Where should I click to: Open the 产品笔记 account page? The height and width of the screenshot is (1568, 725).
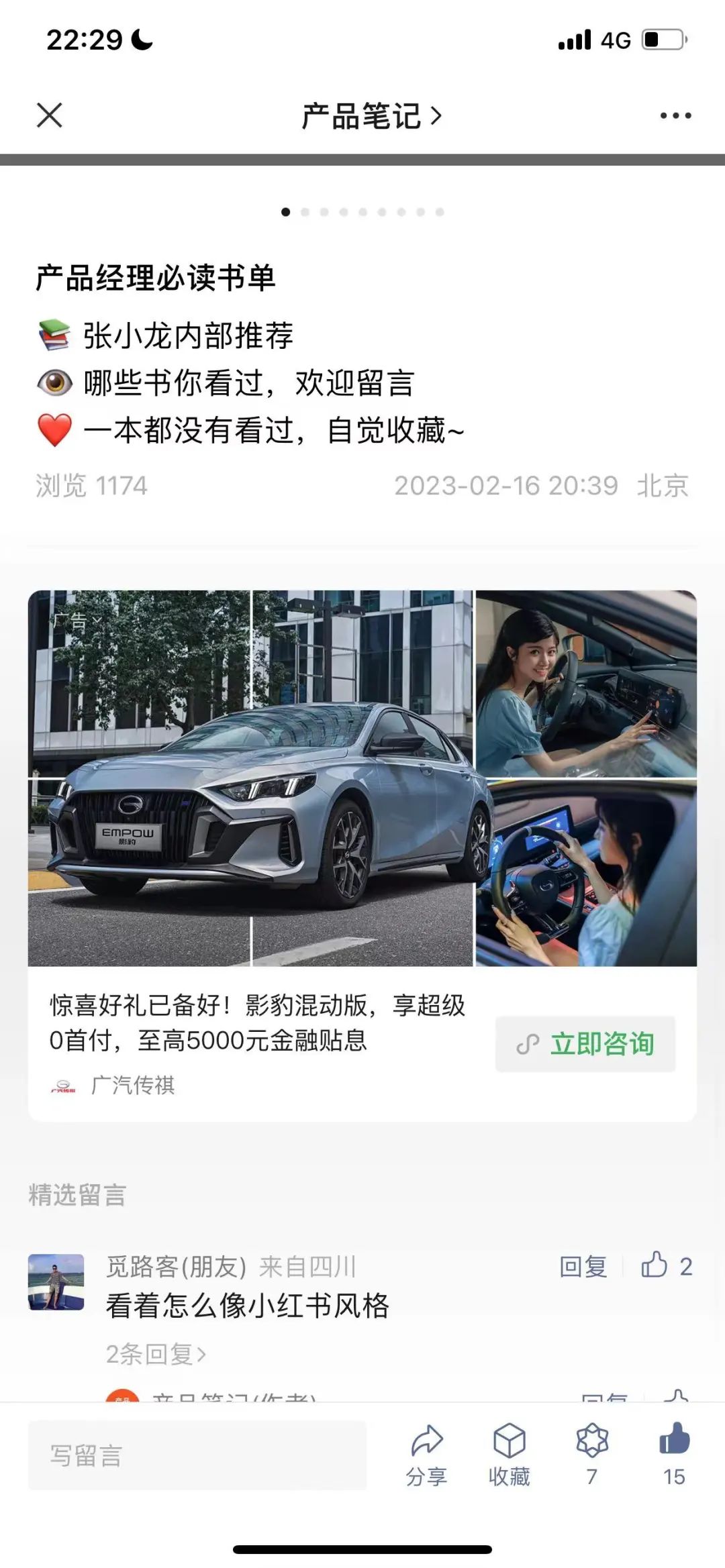[x=371, y=116]
